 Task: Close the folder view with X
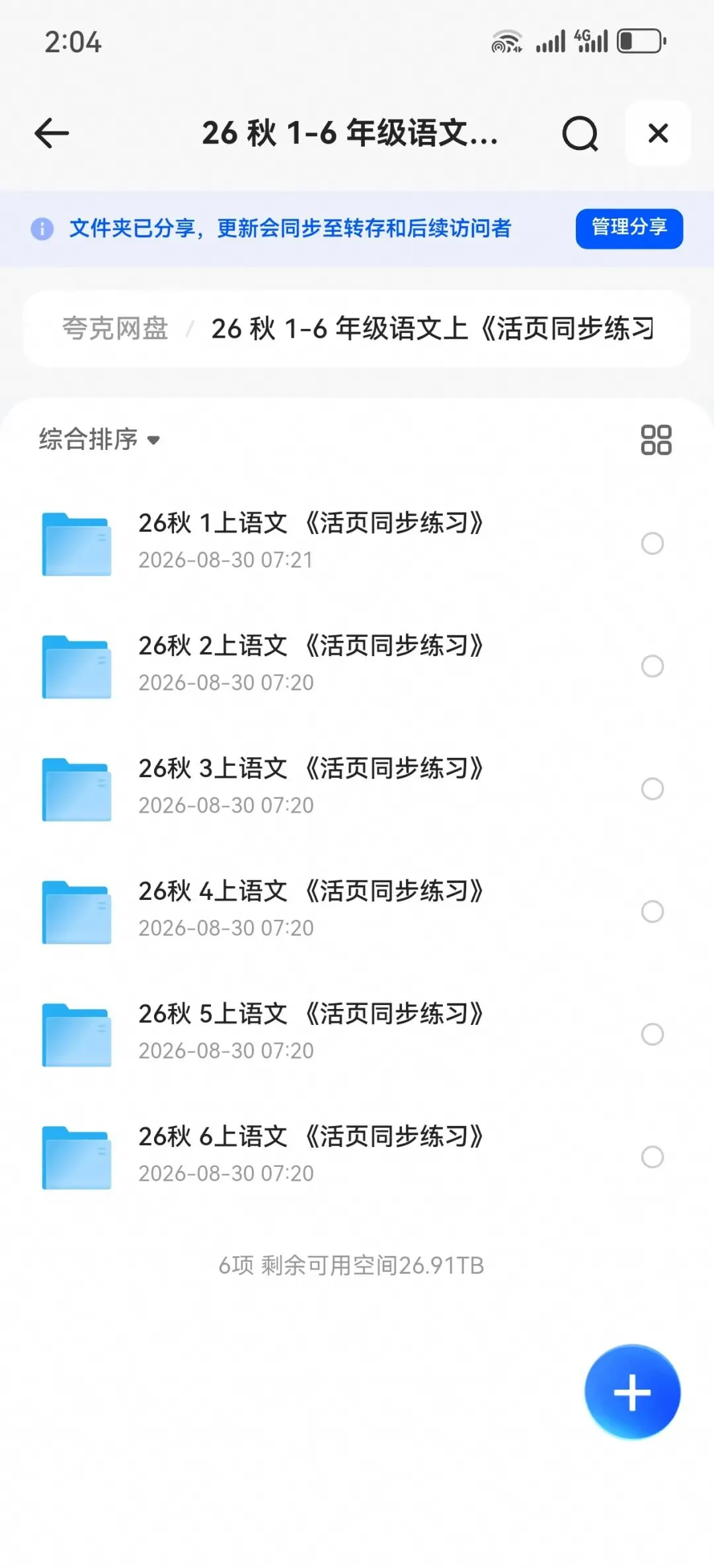[x=658, y=133]
